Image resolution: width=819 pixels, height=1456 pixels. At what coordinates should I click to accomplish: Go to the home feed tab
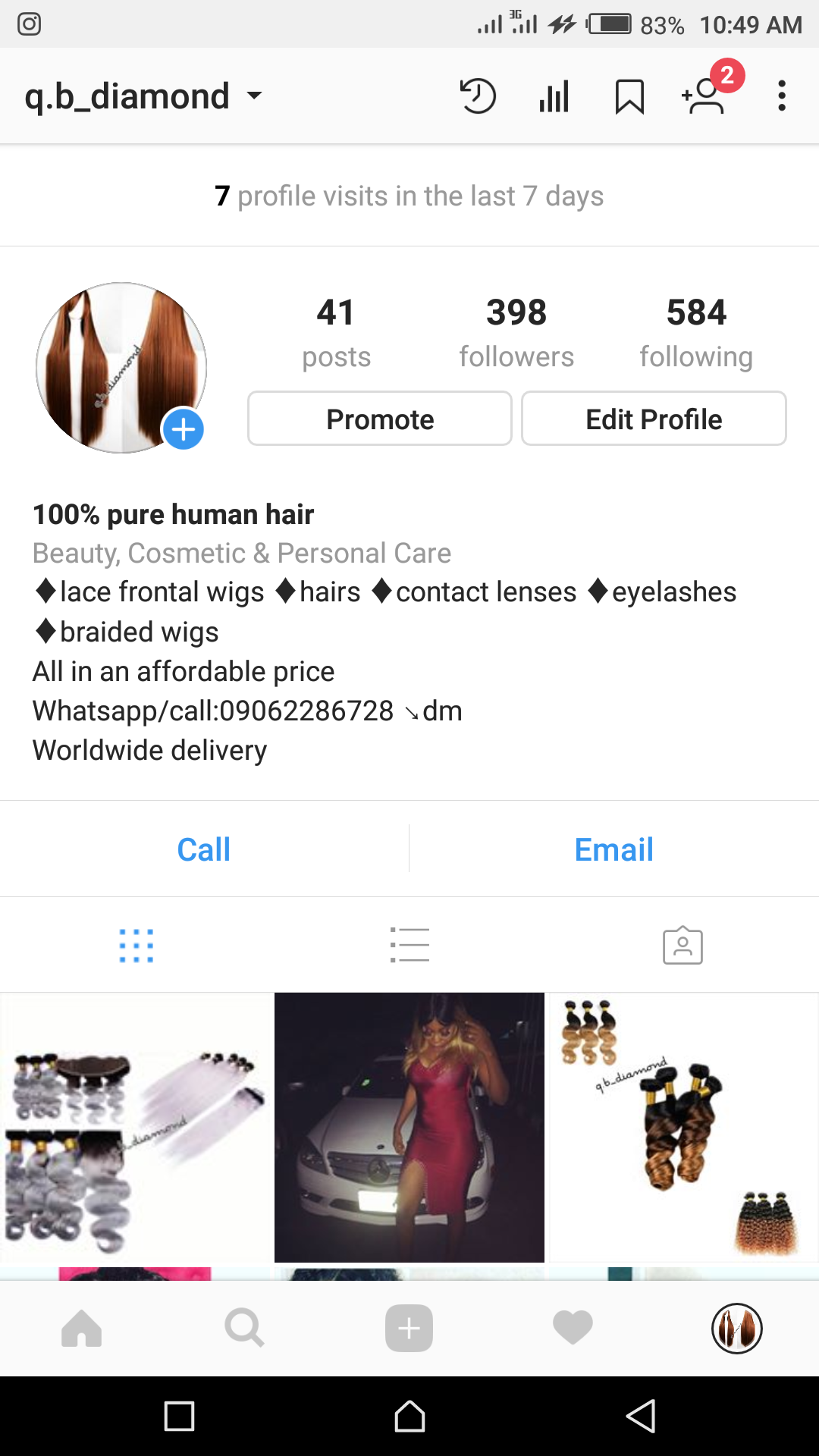point(82,1329)
